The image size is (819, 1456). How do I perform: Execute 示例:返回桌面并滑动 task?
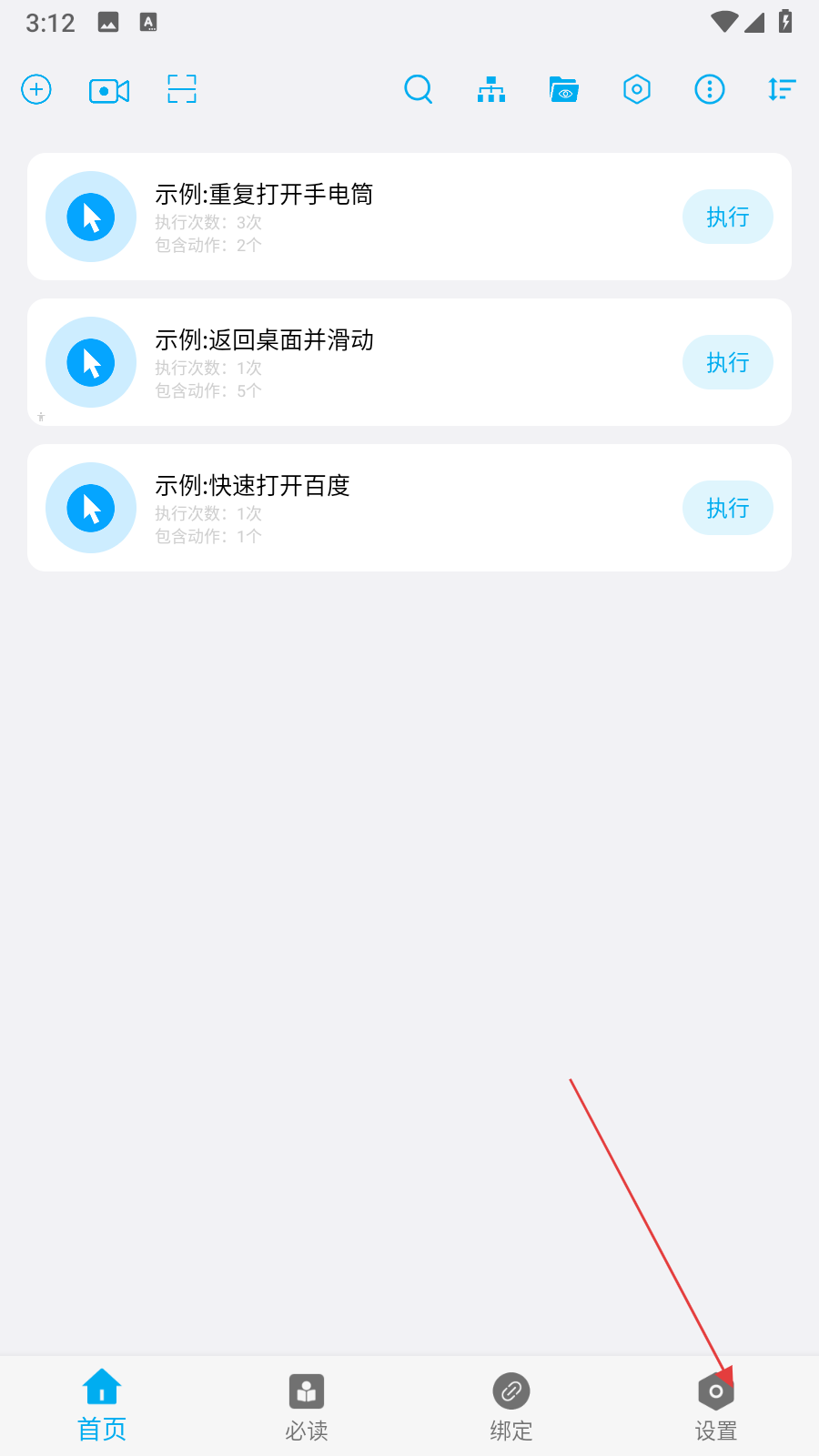point(727,362)
